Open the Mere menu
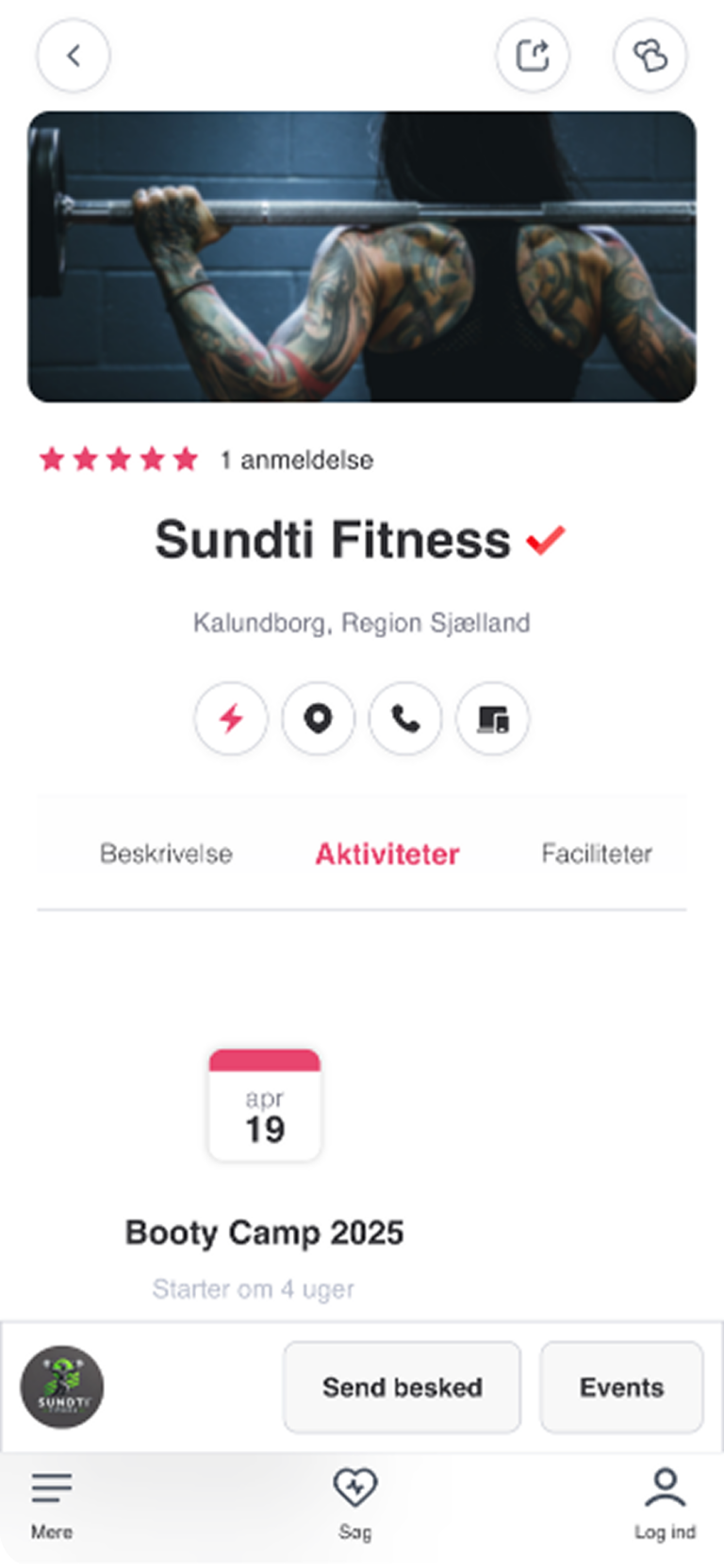 52,1504
